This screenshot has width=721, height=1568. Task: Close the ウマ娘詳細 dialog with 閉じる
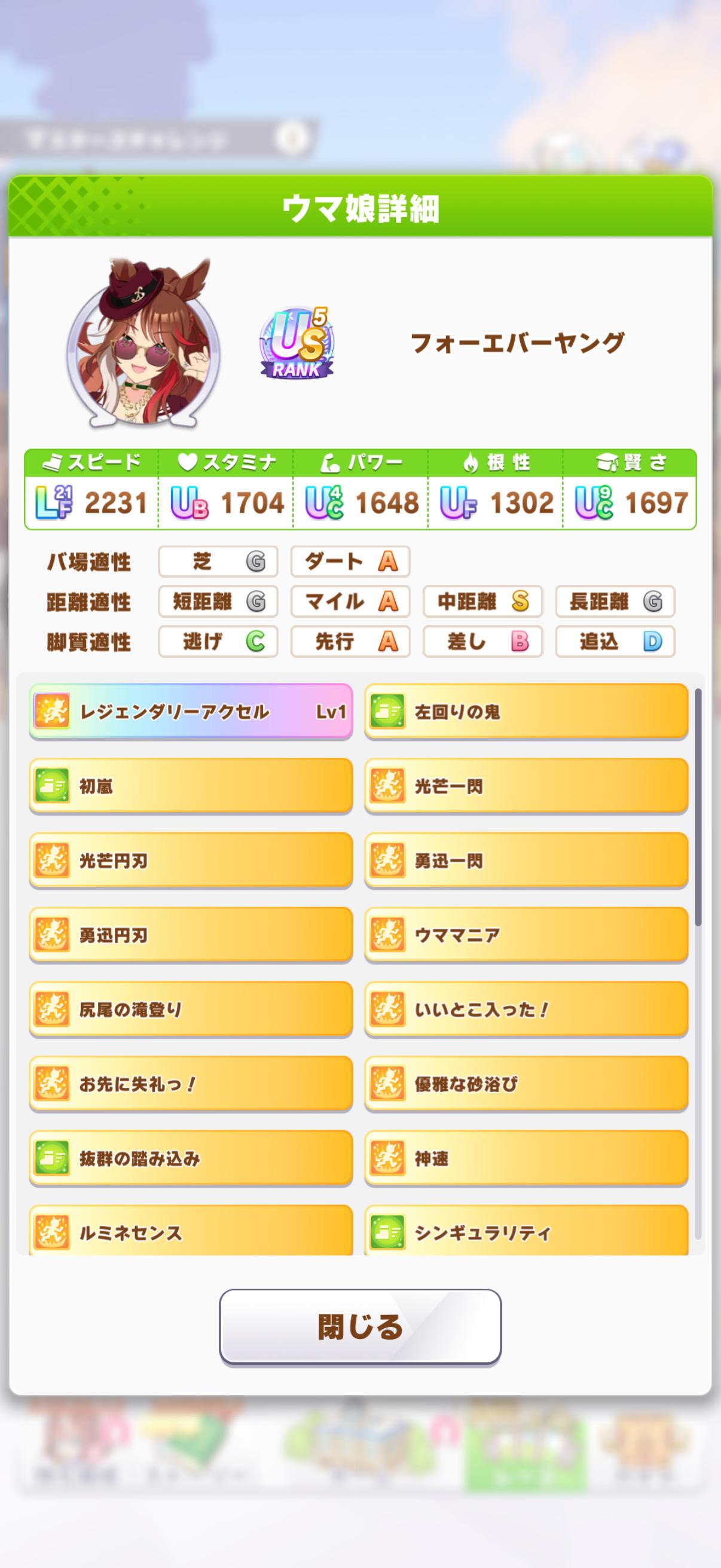click(360, 1326)
